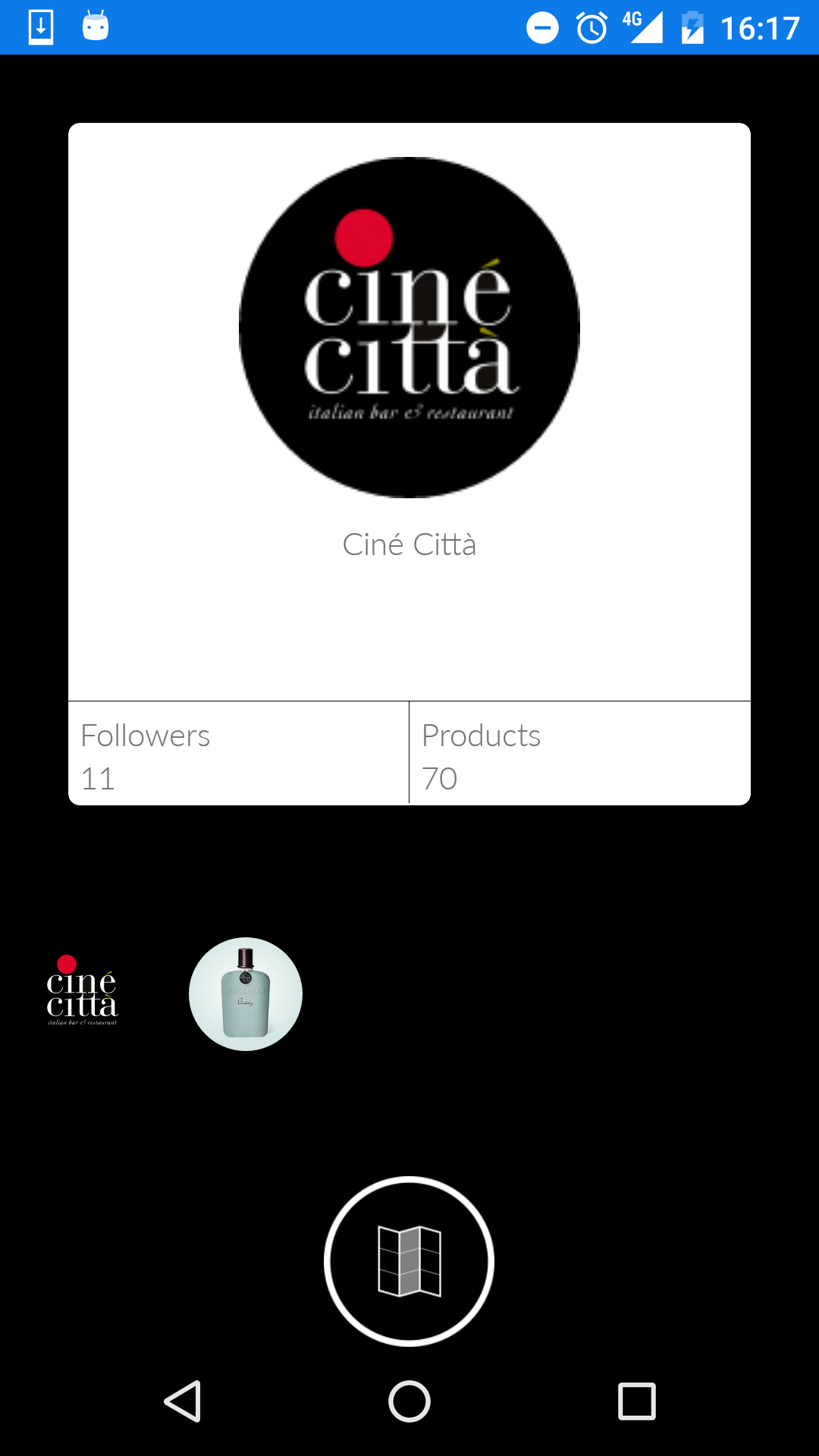Open the Products list
The image size is (819, 1456).
pyautogui.click(x=579, y=755)
